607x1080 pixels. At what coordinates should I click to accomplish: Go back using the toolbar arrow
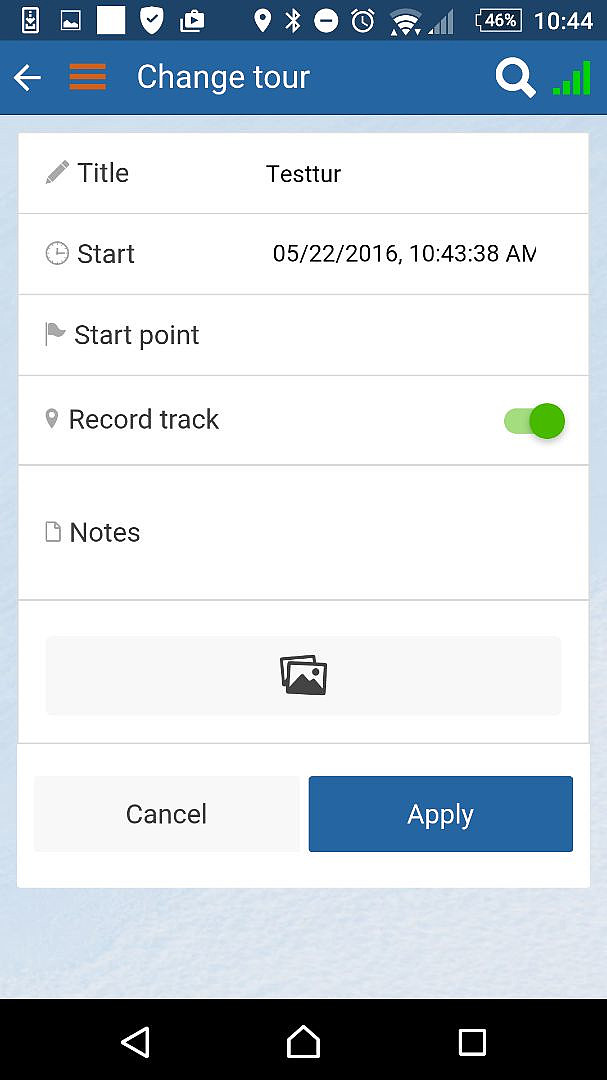click(x=28, y=77)
